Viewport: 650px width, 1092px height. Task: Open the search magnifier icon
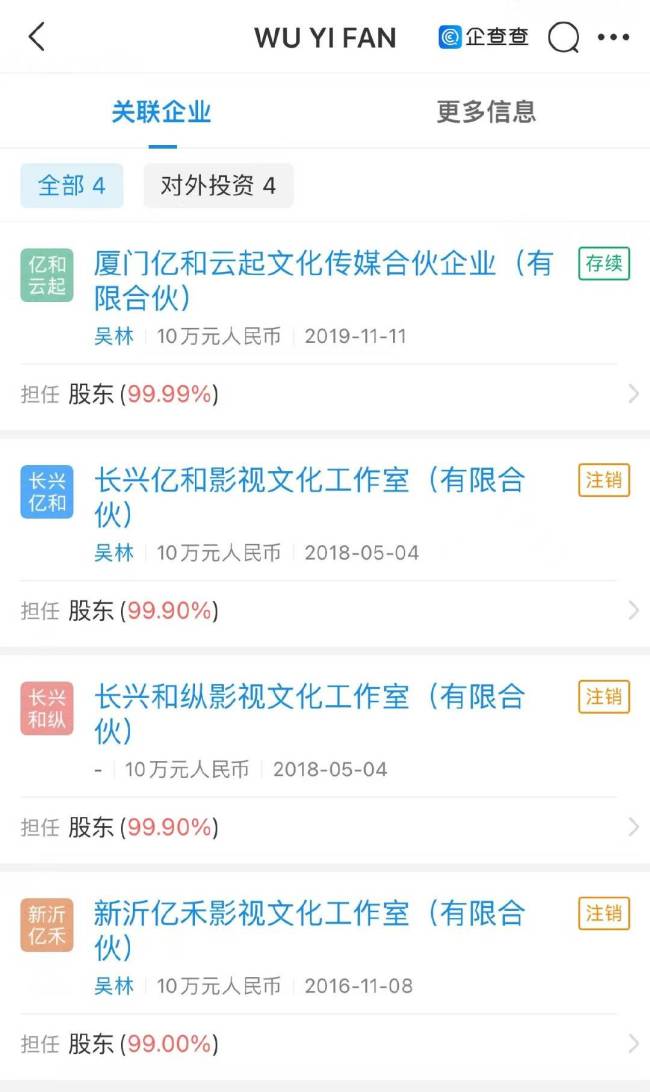point(564,38)
